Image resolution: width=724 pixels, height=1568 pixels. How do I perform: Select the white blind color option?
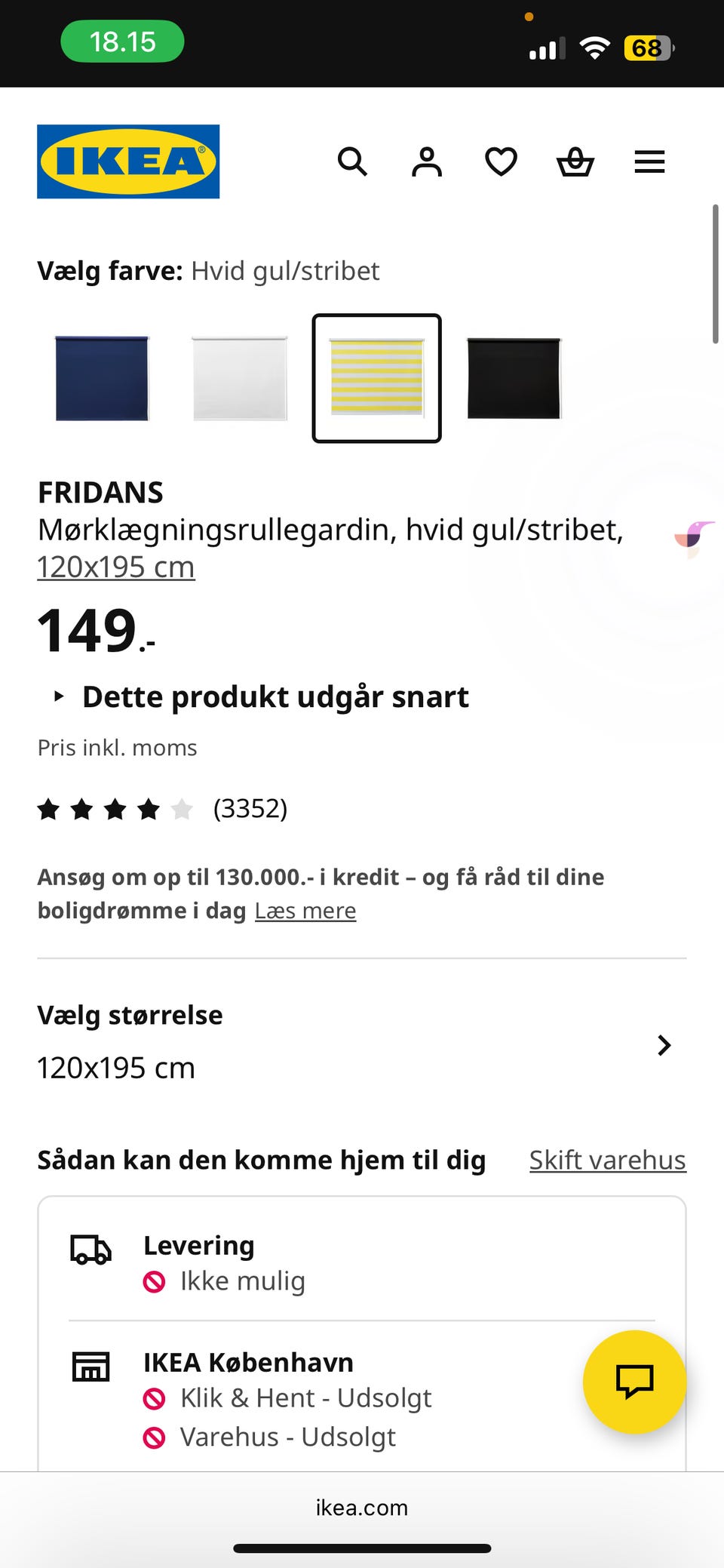pos(240,377)
